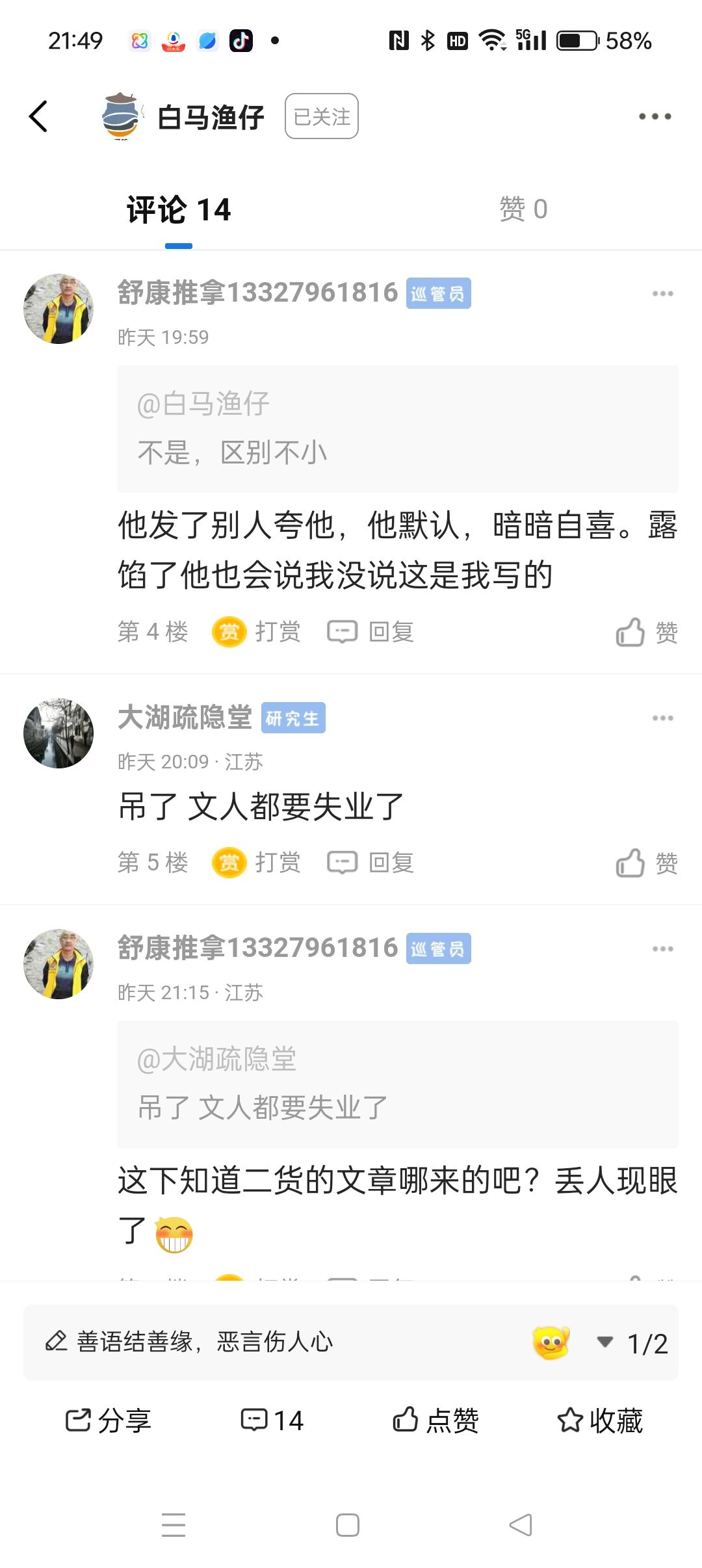Save the post with 收藏

tap(600, 1420)
